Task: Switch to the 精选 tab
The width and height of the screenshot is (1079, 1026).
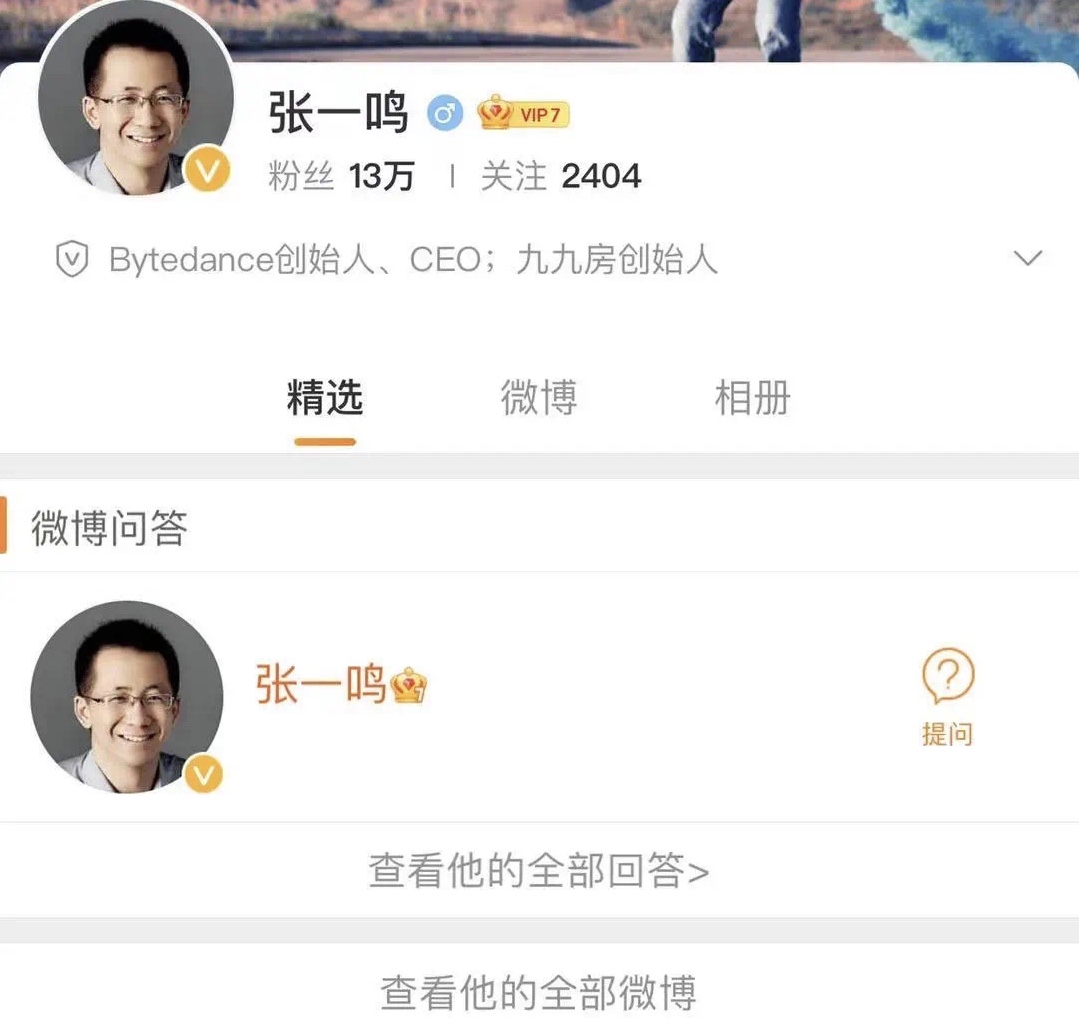Action: click(x=324, y=399)
